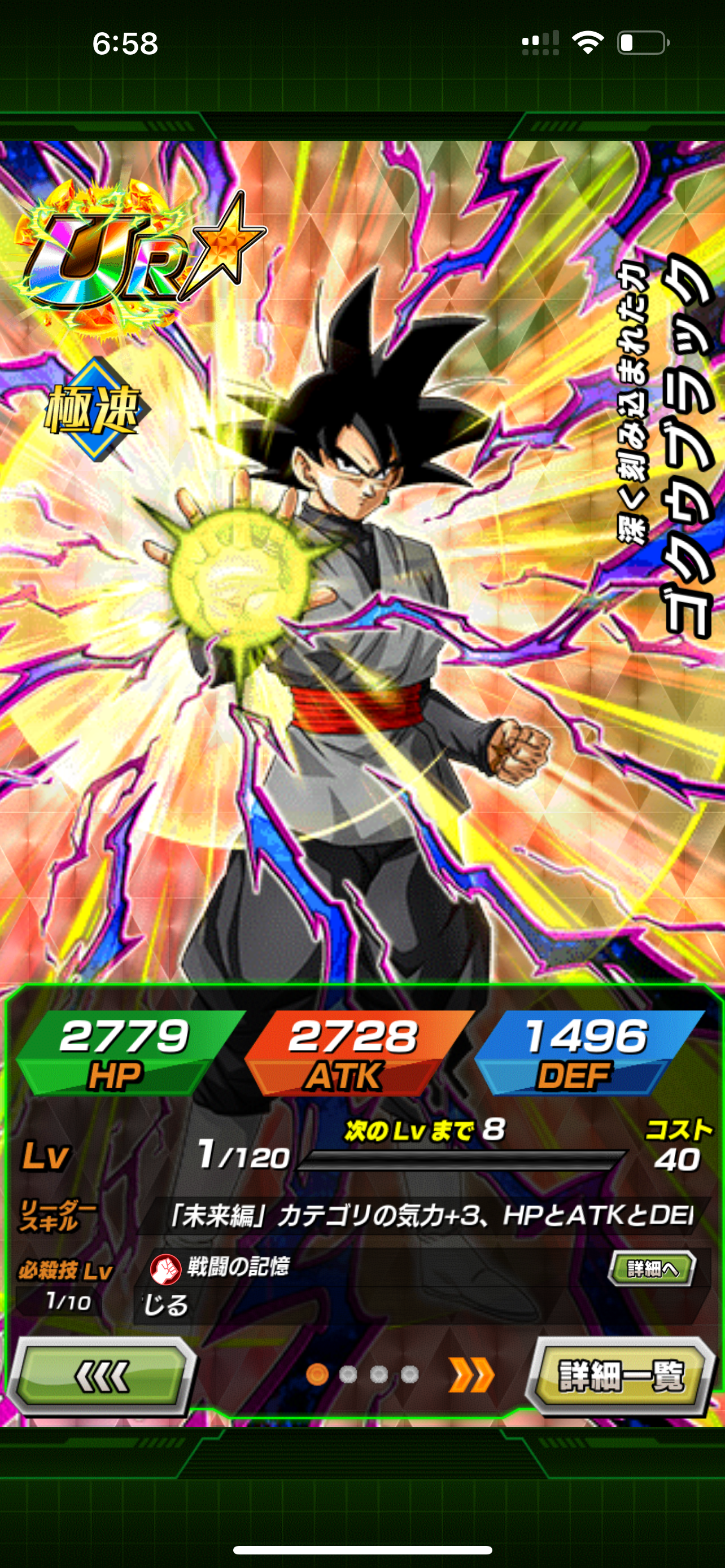Tap the green back arrows button
The width and height of the screenshot is (725, 1568).
(101, 1376)
